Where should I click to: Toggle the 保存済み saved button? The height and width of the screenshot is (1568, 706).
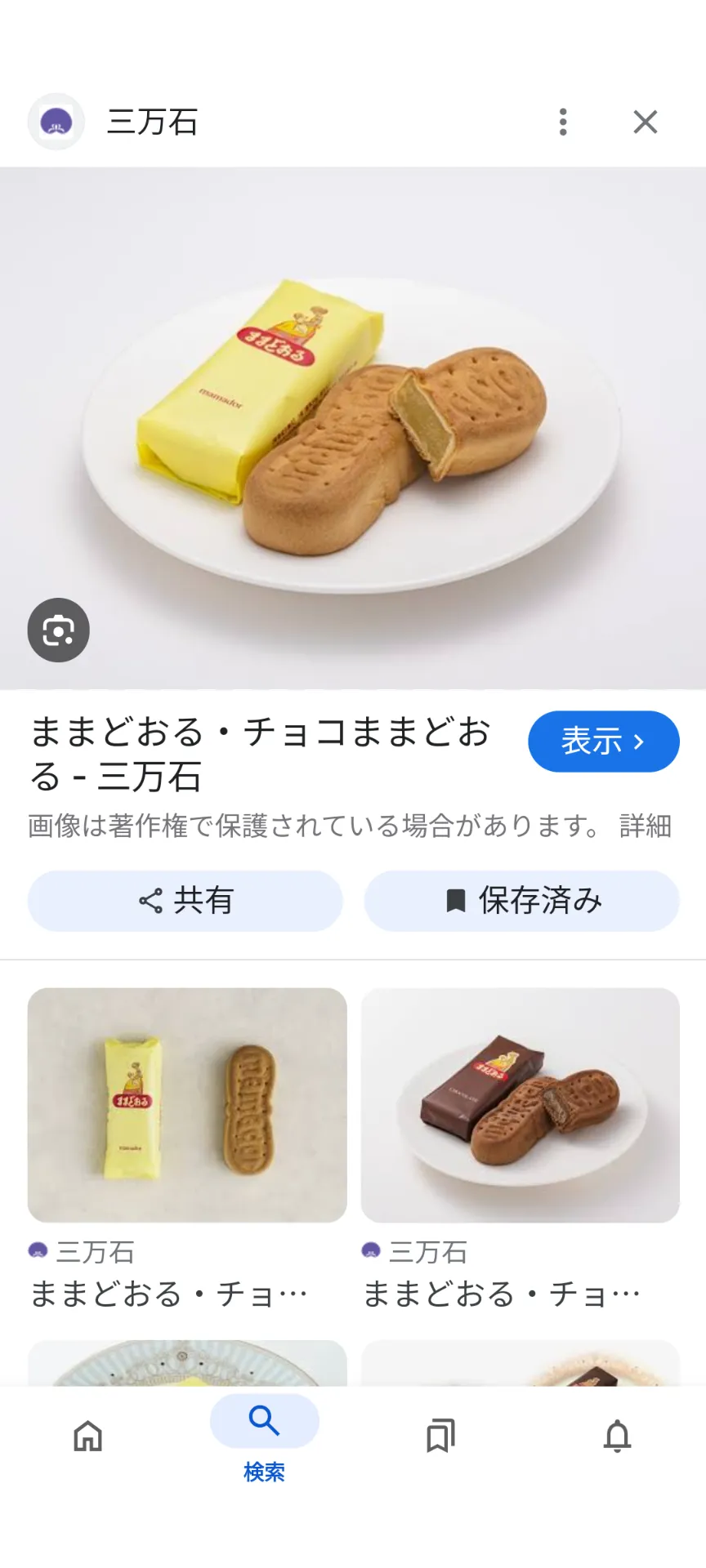[x=521, y=901]
